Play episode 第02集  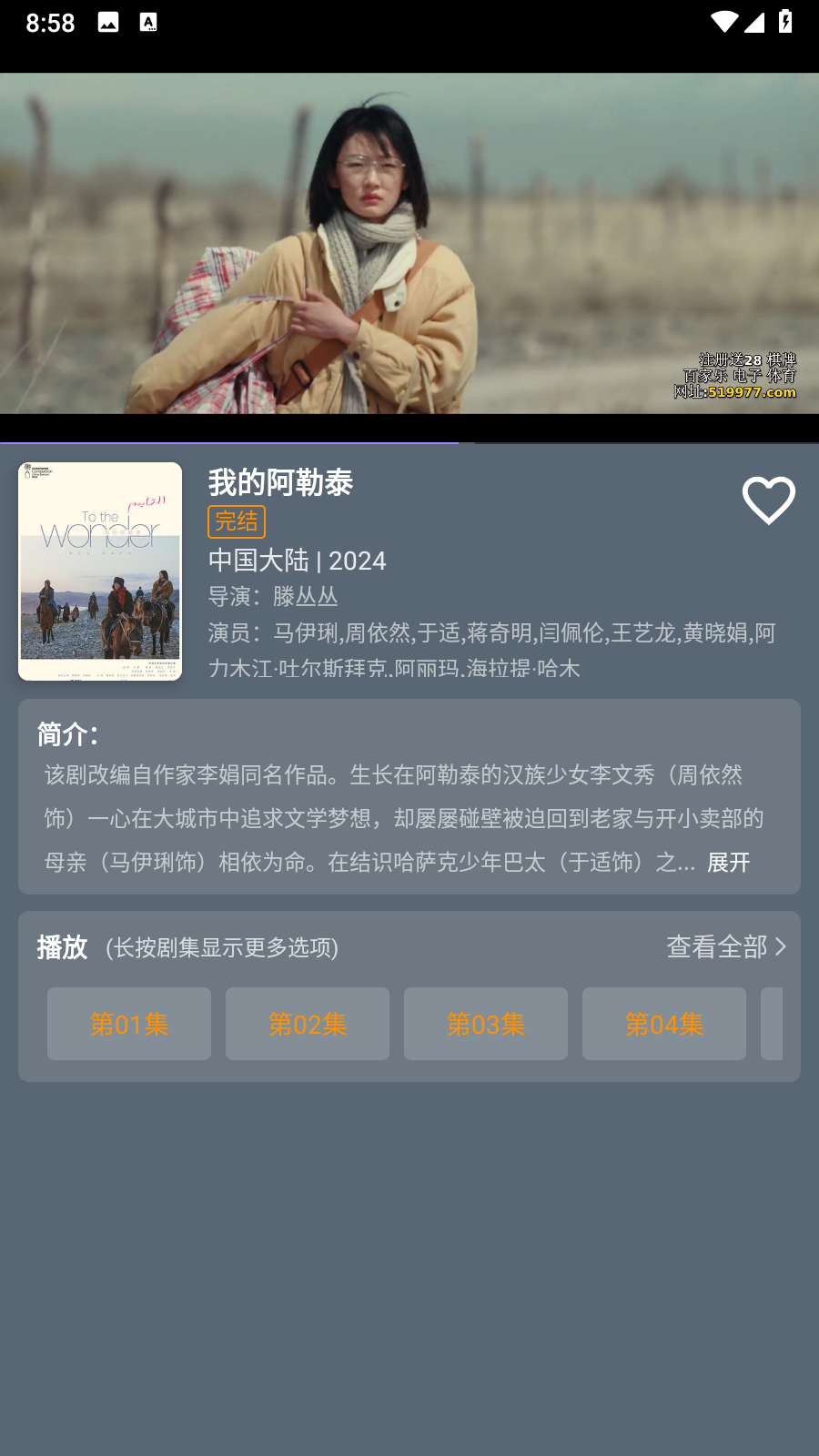pyautogui.click(x=308, y=1024)
